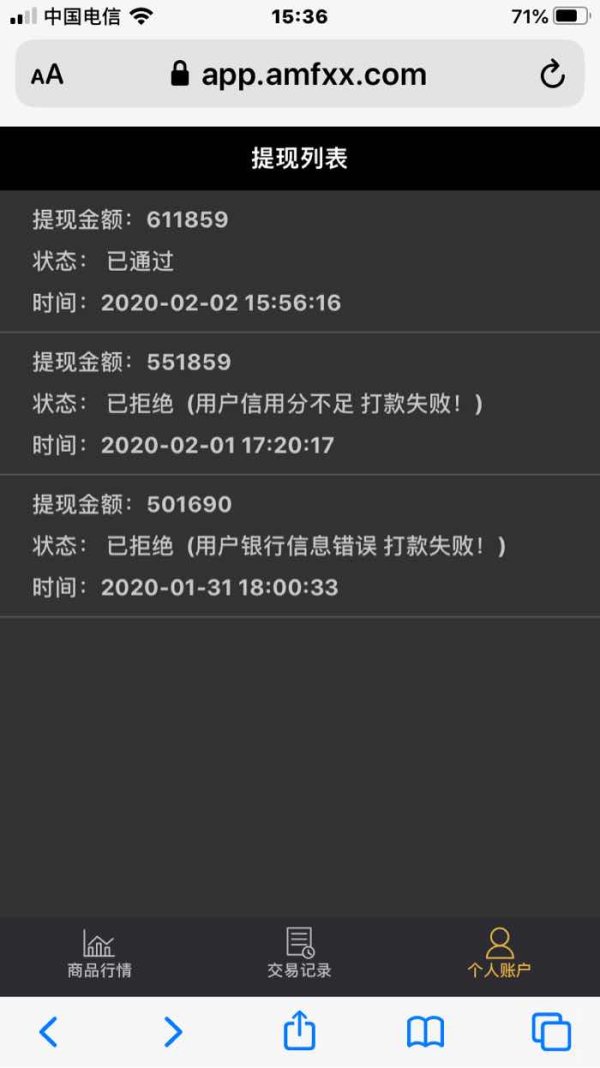Open the Safari share sheet
This screenshot has width=600, height=1068.
[300, 1030]
